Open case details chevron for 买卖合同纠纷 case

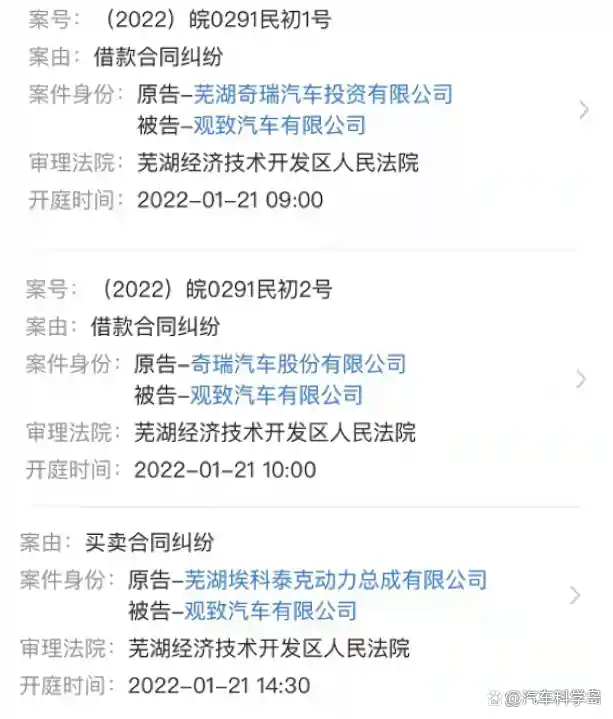pyautogui.click(x=575, y=595)
